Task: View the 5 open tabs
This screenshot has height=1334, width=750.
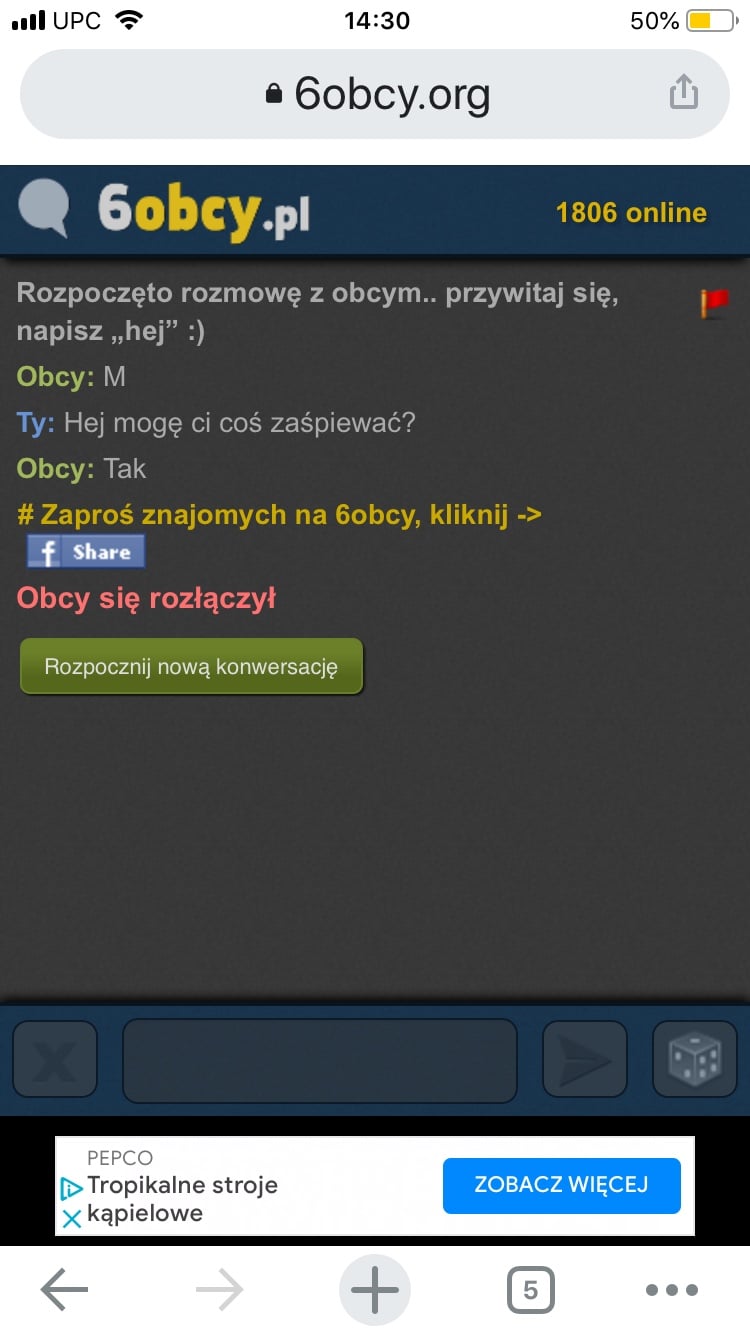Action: click(x=530, y=1290)
